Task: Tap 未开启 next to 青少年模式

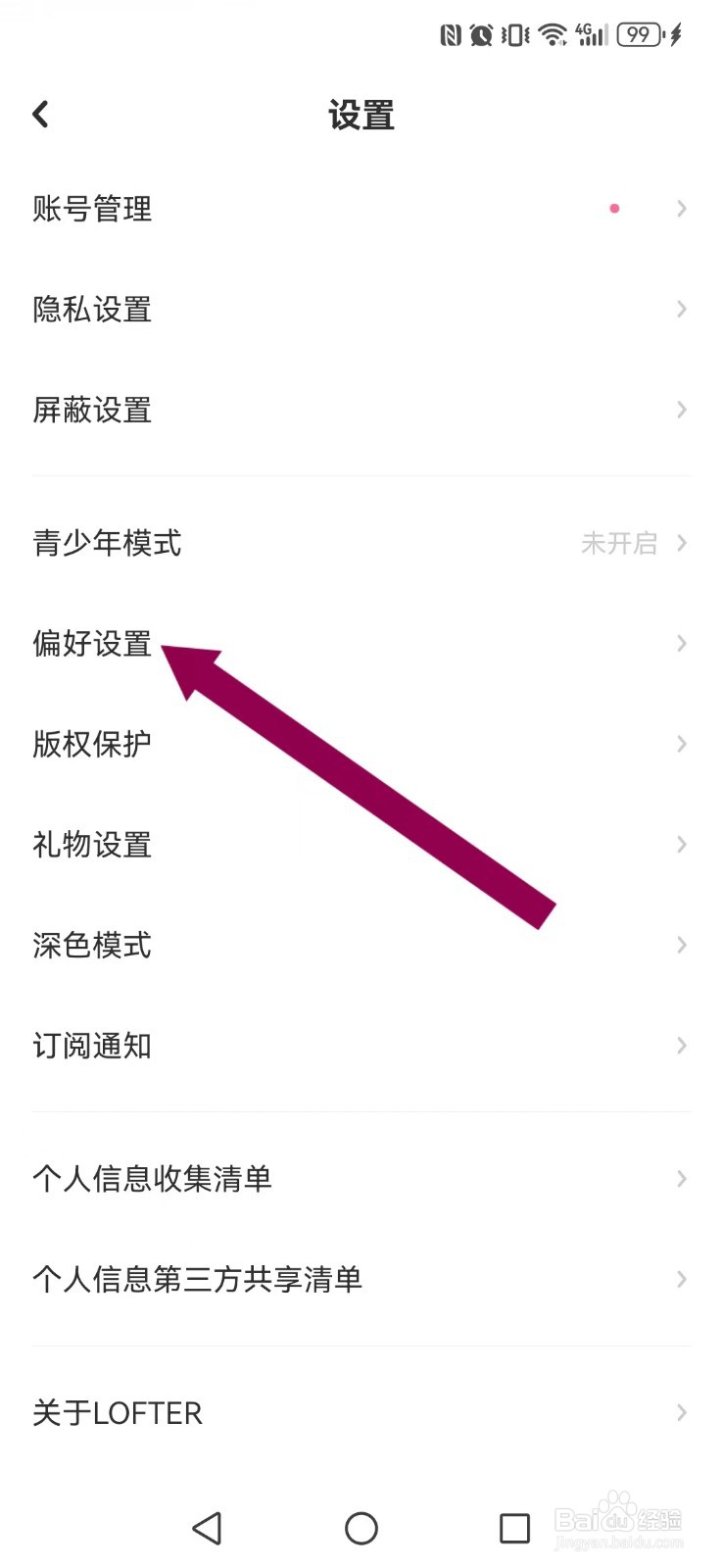Action: point(620,544)
